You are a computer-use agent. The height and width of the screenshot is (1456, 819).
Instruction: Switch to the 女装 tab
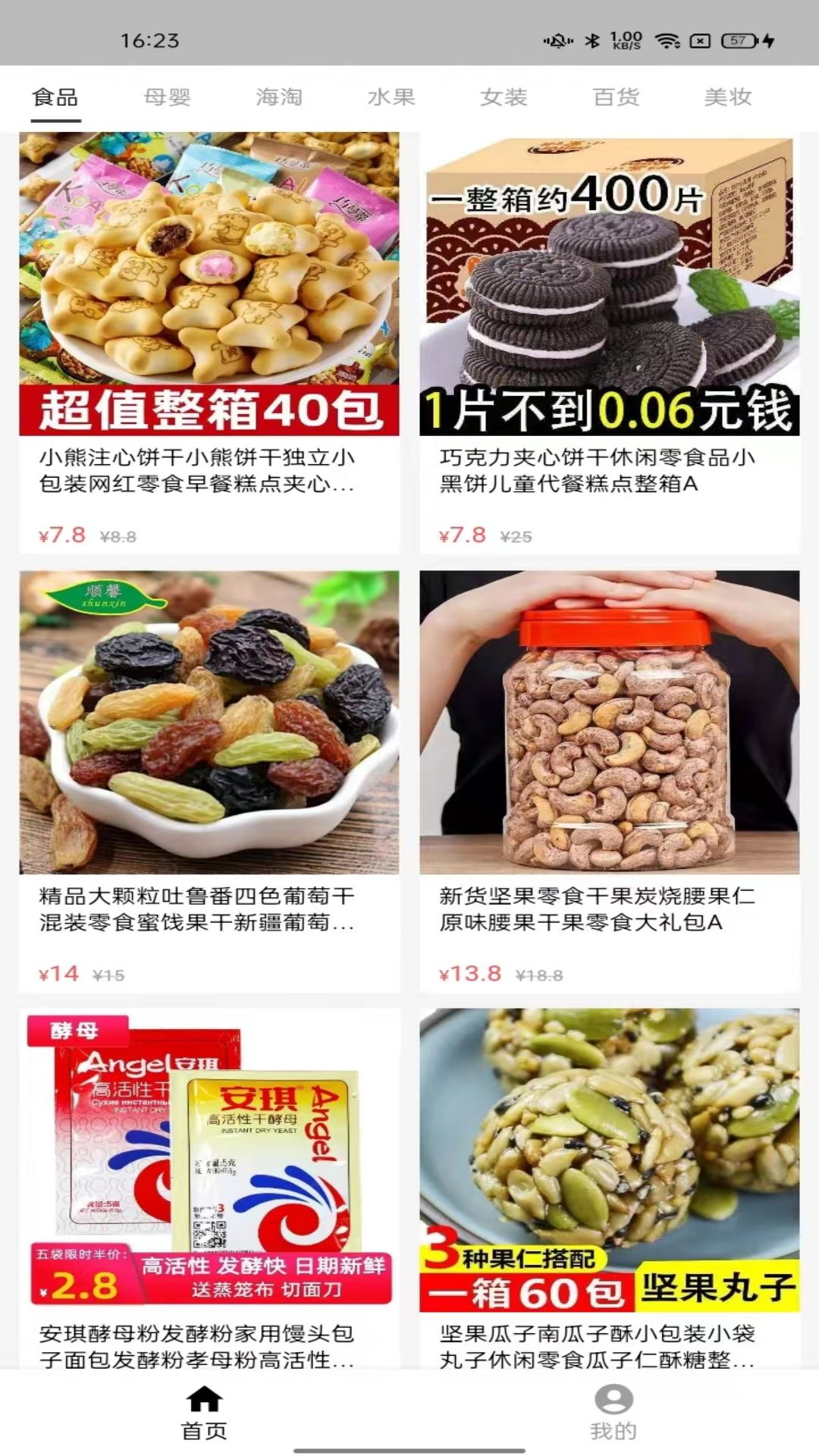coord(504,97)
